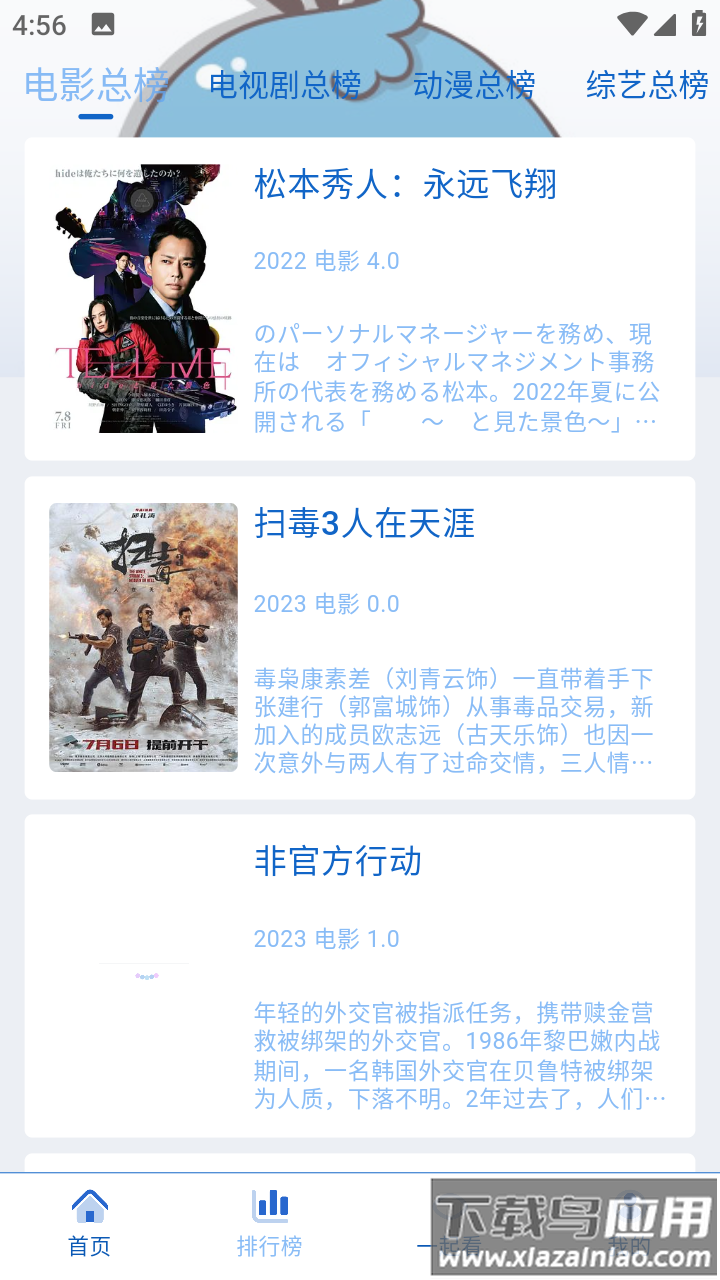Switch to the 电视剧总榜 tab
This screenshot has height=1280, width=720.
coord(285,85)
